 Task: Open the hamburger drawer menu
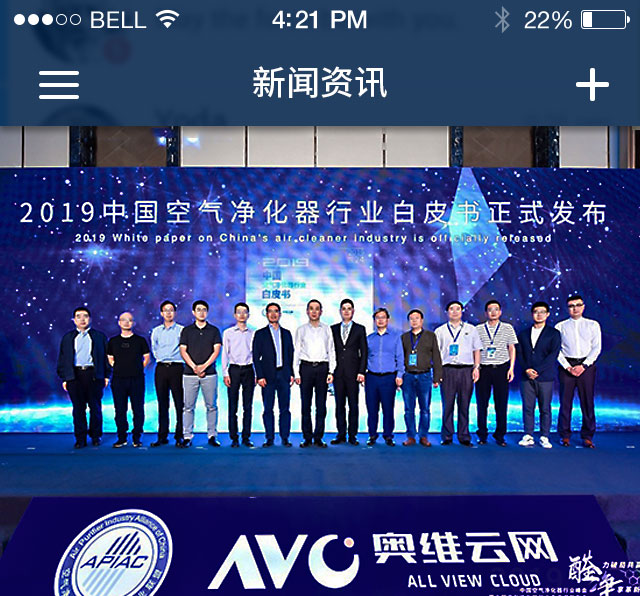(59, 85)
